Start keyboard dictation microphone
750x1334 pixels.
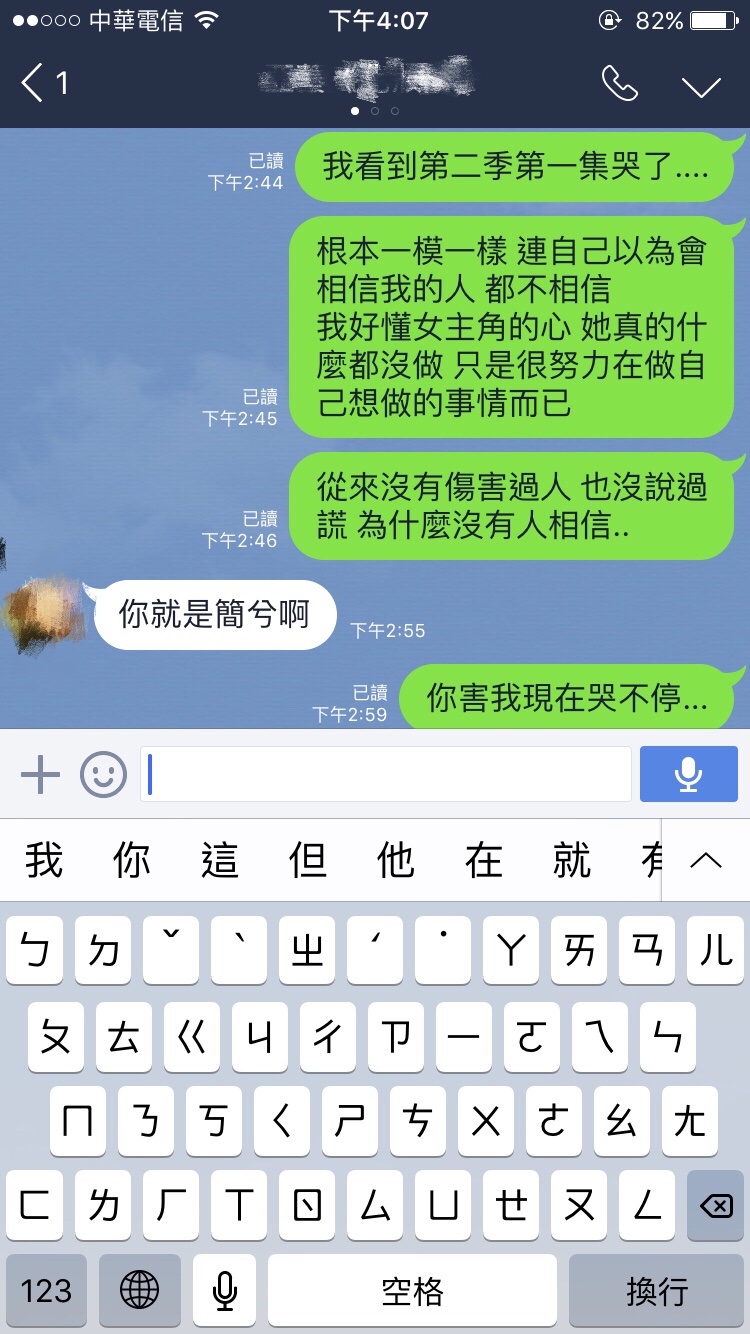[225, 1290]
